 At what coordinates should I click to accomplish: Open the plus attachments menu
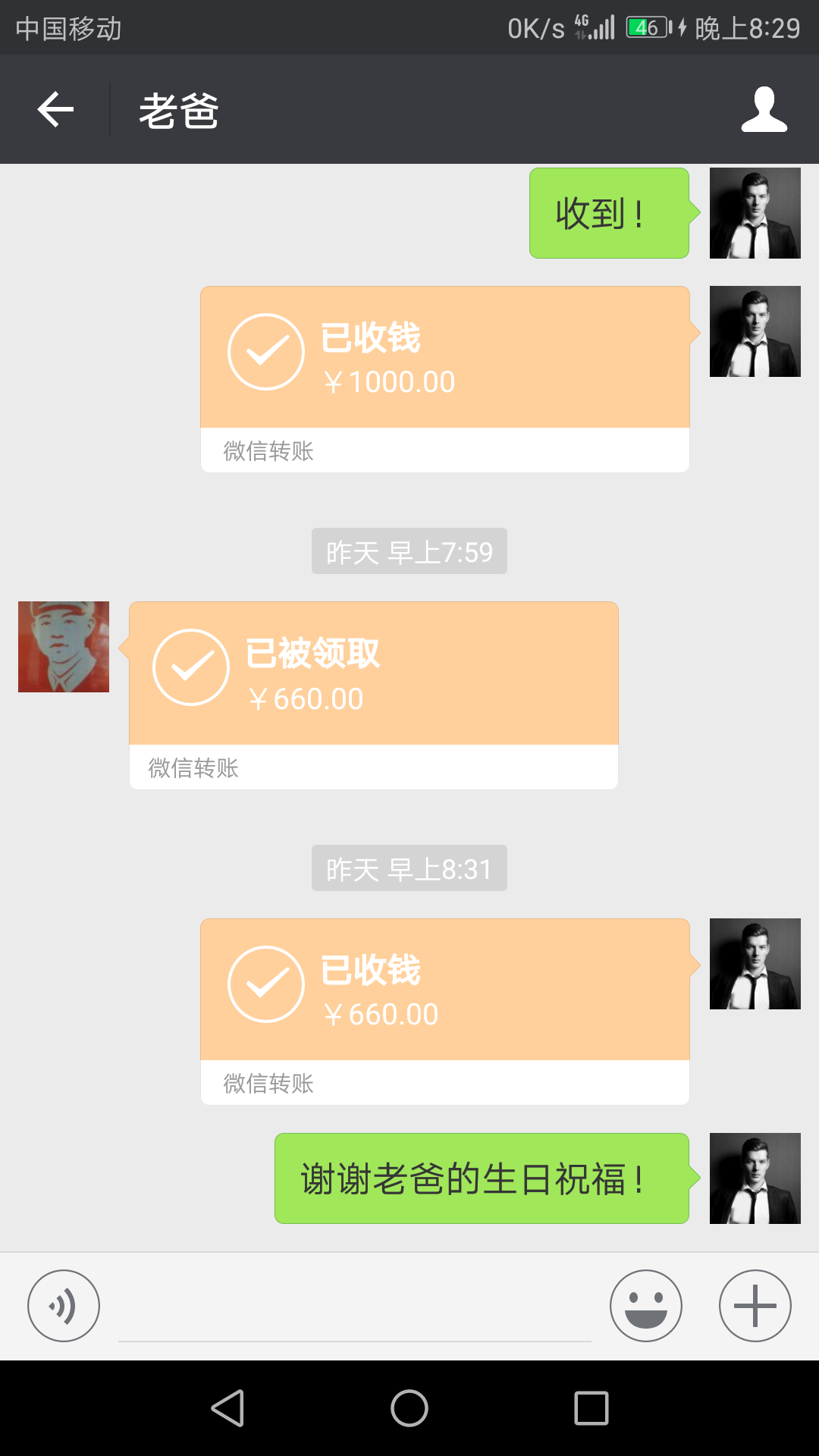coord(755,1306)
